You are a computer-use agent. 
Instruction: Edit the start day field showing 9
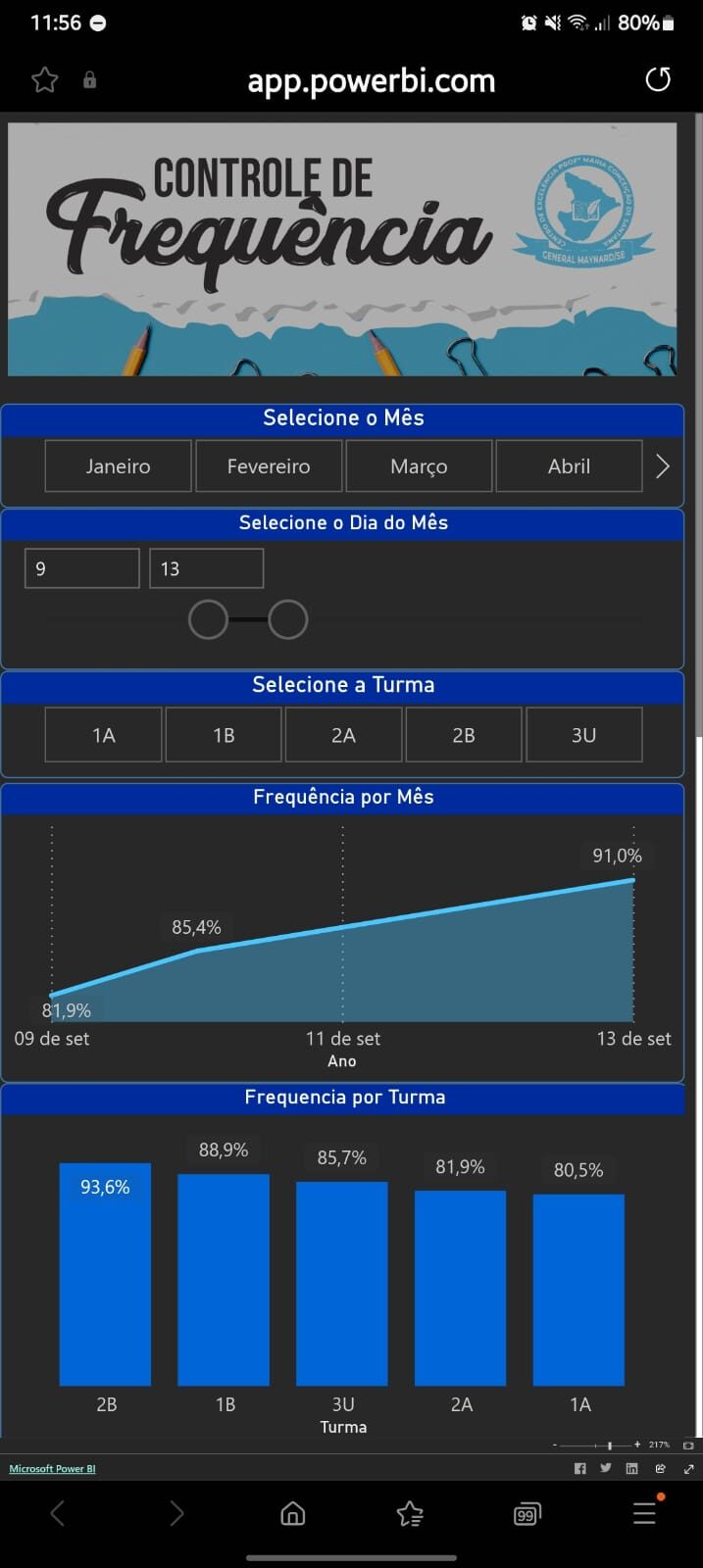click(82, 568)
